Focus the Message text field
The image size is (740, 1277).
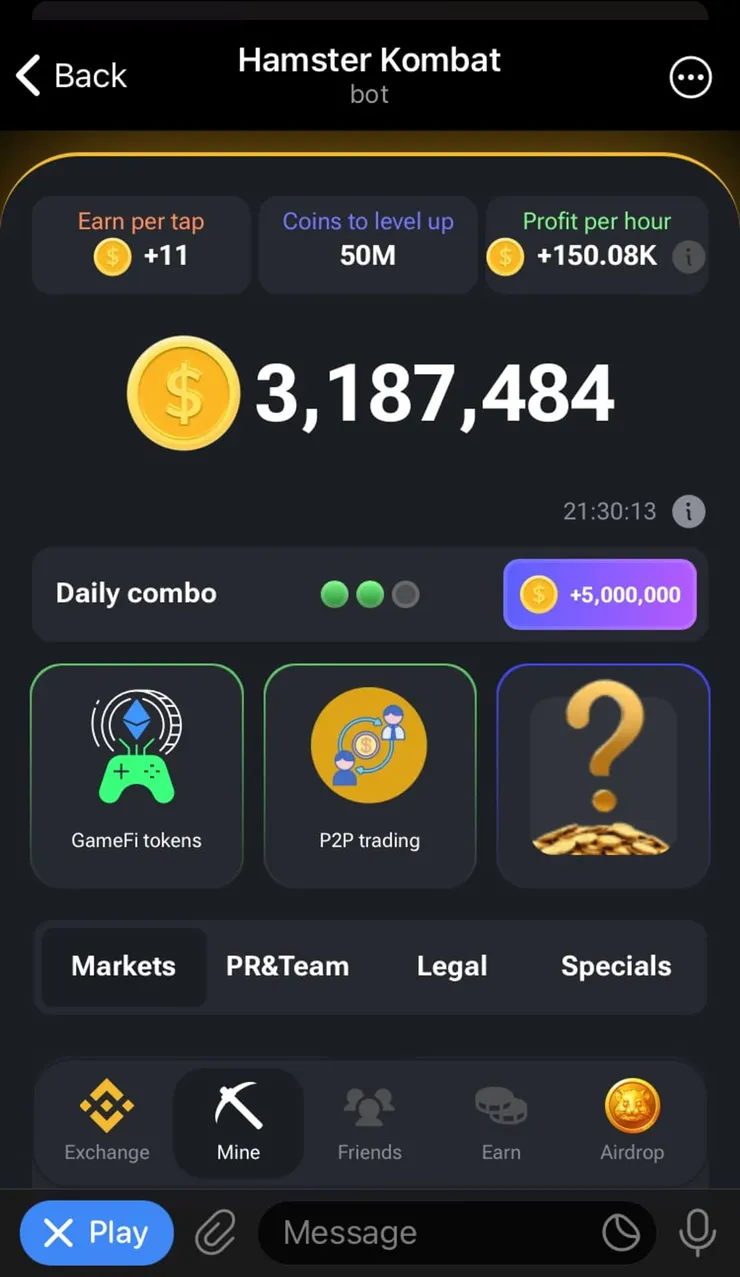(x=430, y=1233)
